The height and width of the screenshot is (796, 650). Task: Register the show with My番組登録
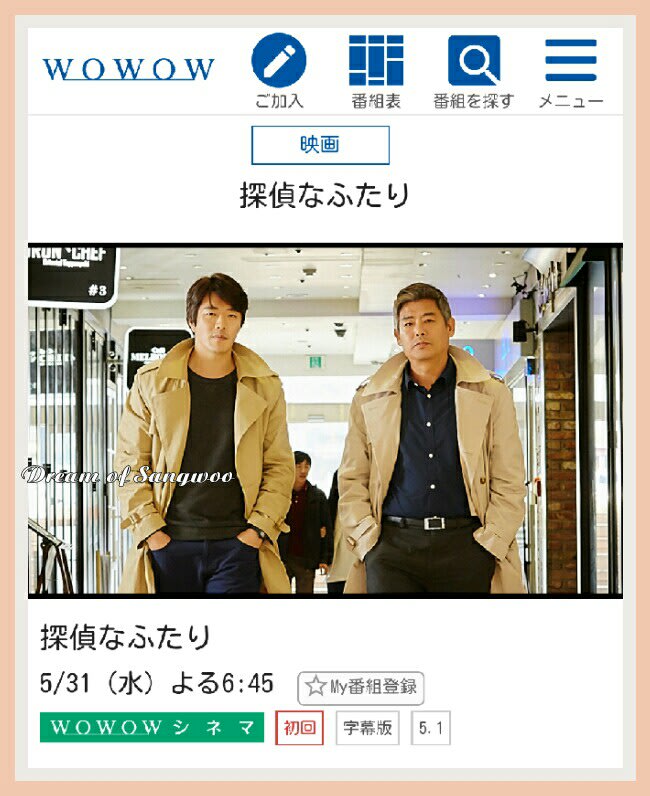362,687
